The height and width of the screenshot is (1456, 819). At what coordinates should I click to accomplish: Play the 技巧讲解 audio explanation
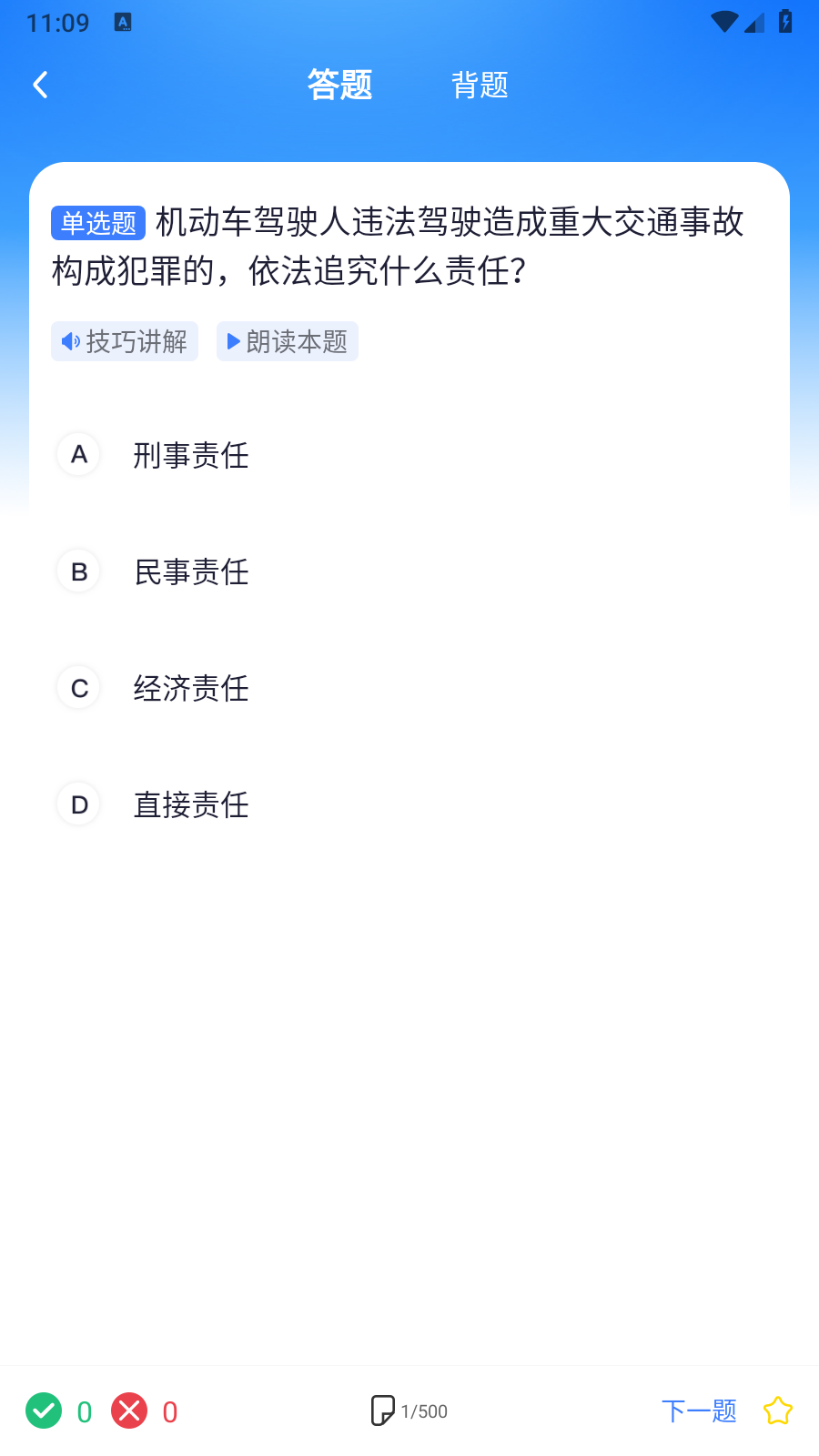125,341
